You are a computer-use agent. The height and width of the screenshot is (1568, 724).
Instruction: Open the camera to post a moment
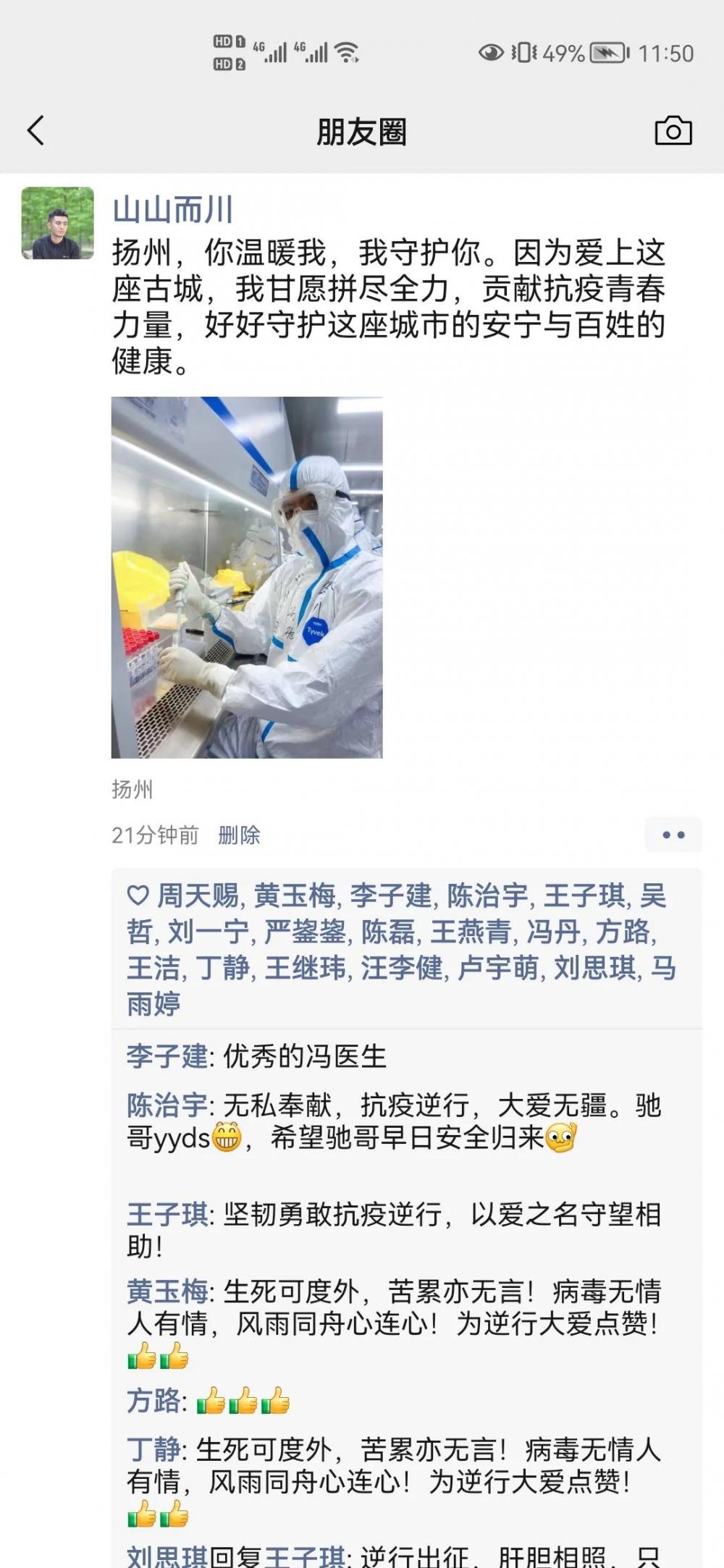[673, 131]
